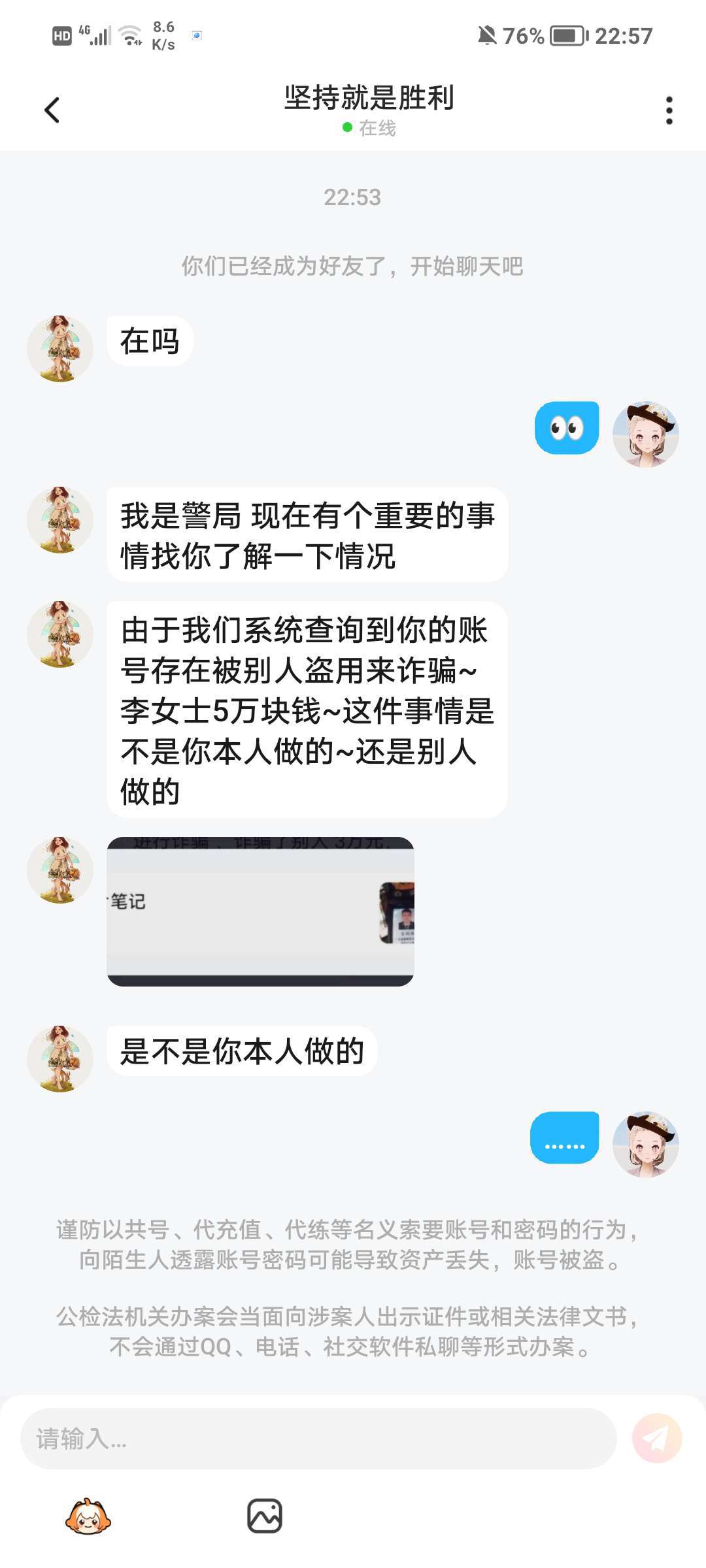This screenshot has width=706, height=1568.
Task: Open the picture gallery picker
Action: tap(265, 1516)
